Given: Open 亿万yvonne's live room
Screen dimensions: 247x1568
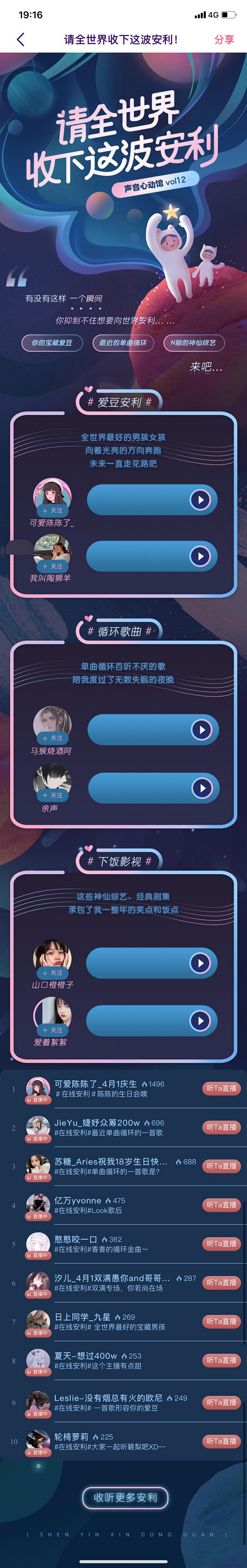Looking at the screenshot, I should [221, 1205].
